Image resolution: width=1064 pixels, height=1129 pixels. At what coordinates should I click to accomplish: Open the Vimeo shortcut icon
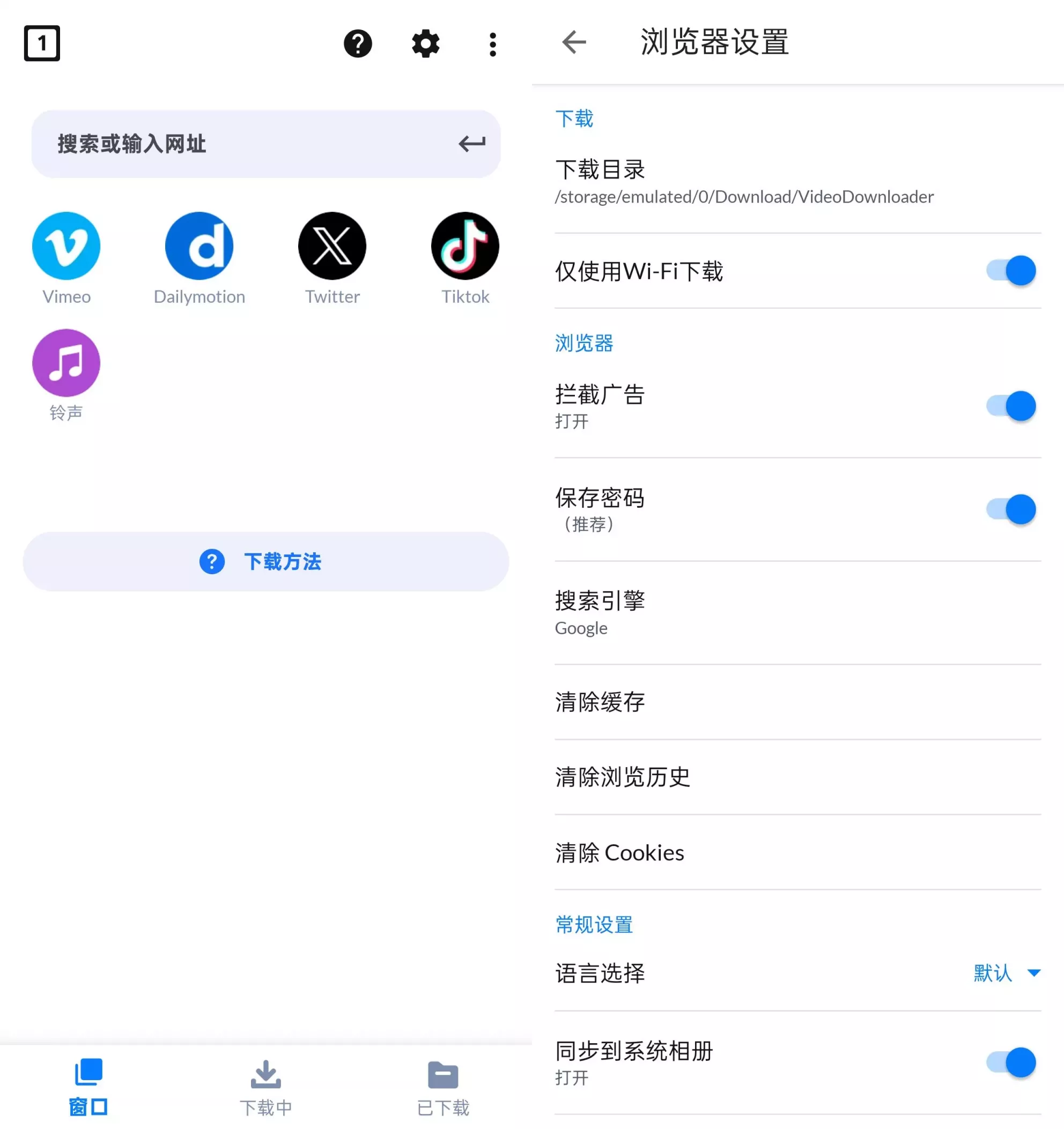pyautogui.click(x=66, y=246)
